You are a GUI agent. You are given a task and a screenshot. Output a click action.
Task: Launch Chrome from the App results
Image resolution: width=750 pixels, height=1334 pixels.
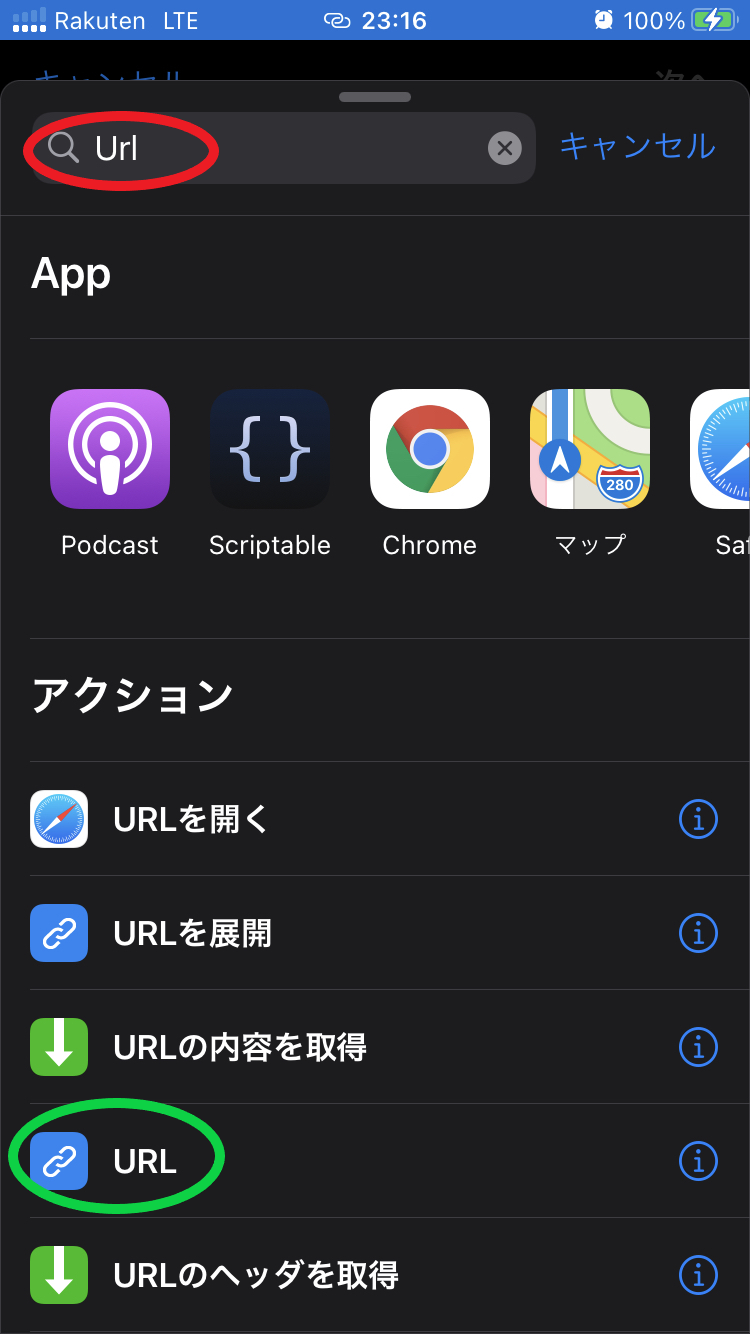pos(430,448)
